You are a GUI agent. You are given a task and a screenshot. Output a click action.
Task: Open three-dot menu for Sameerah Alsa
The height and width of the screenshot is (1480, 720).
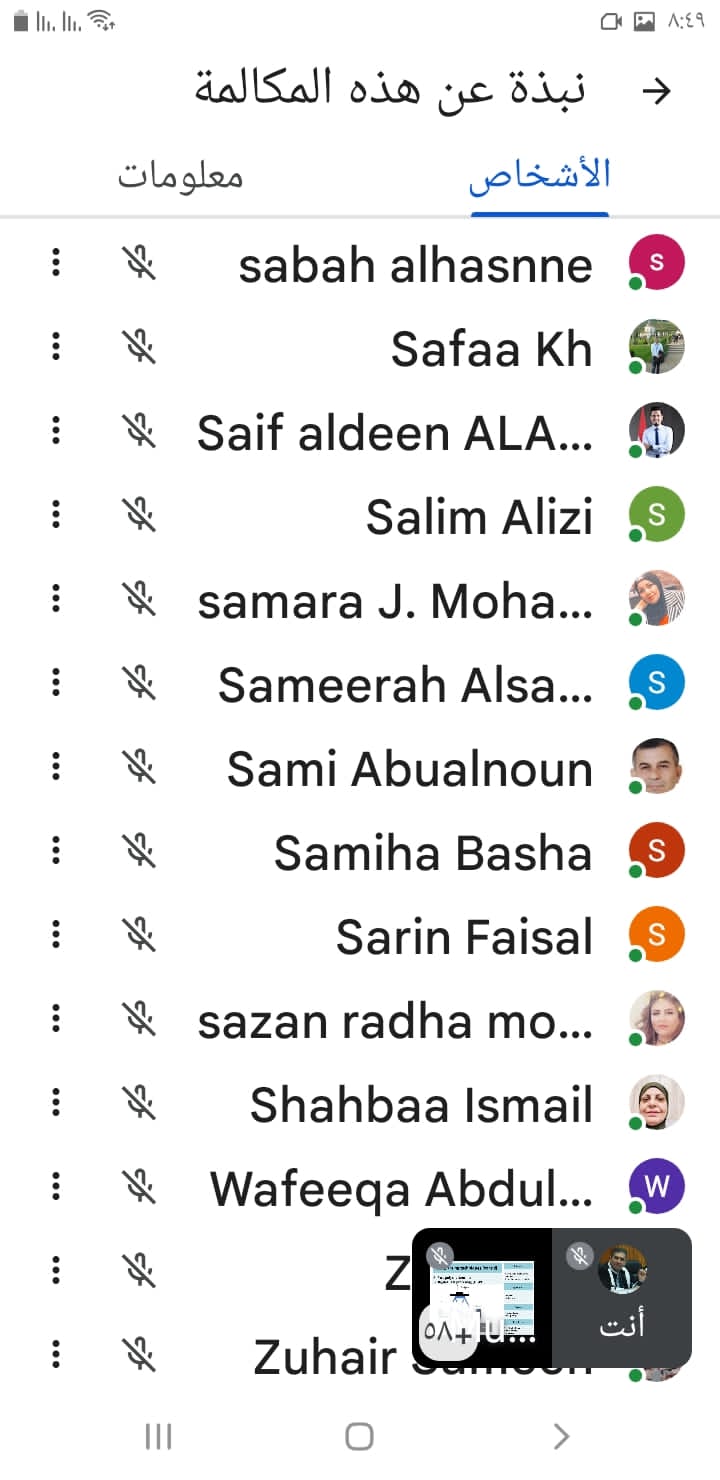[56, 684]
